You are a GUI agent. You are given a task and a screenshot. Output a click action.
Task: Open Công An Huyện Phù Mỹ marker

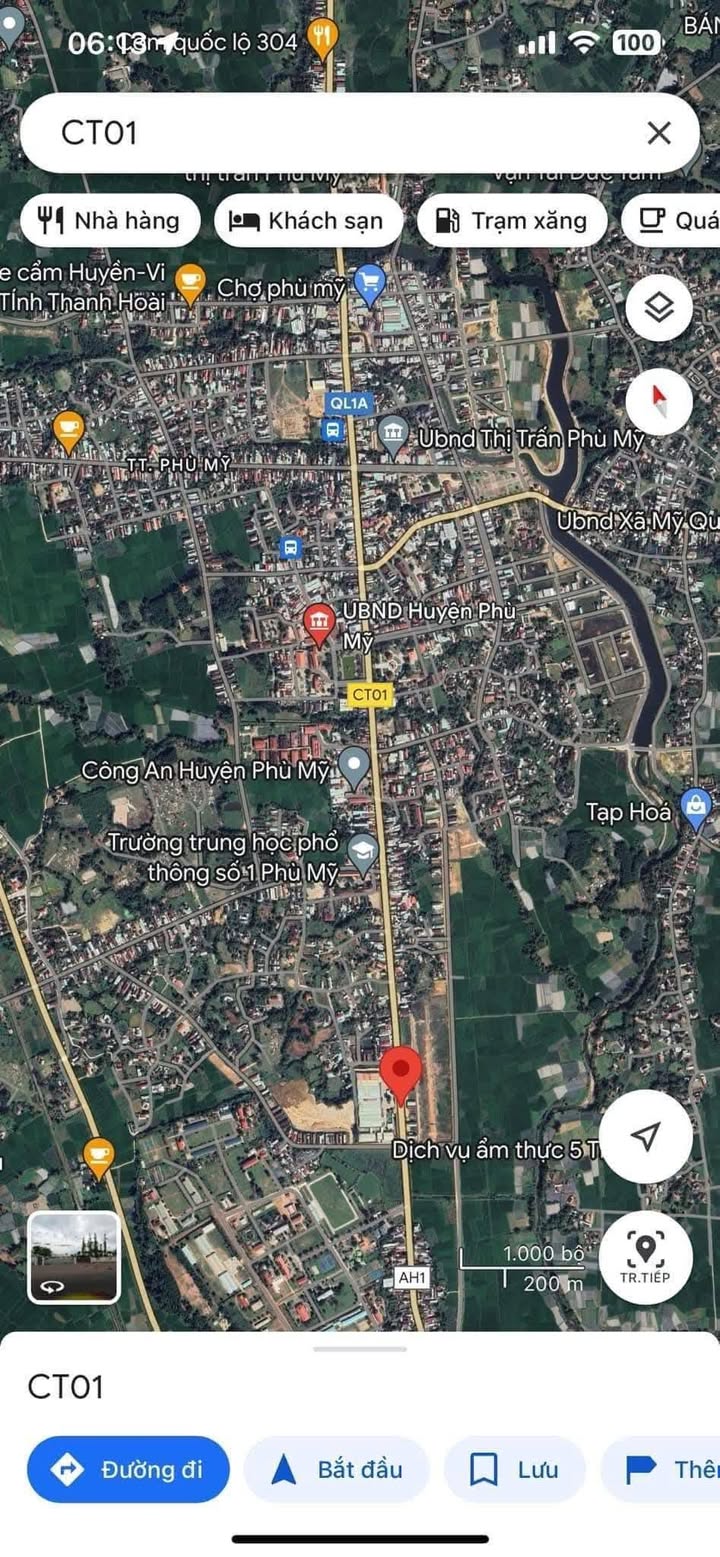354,766
